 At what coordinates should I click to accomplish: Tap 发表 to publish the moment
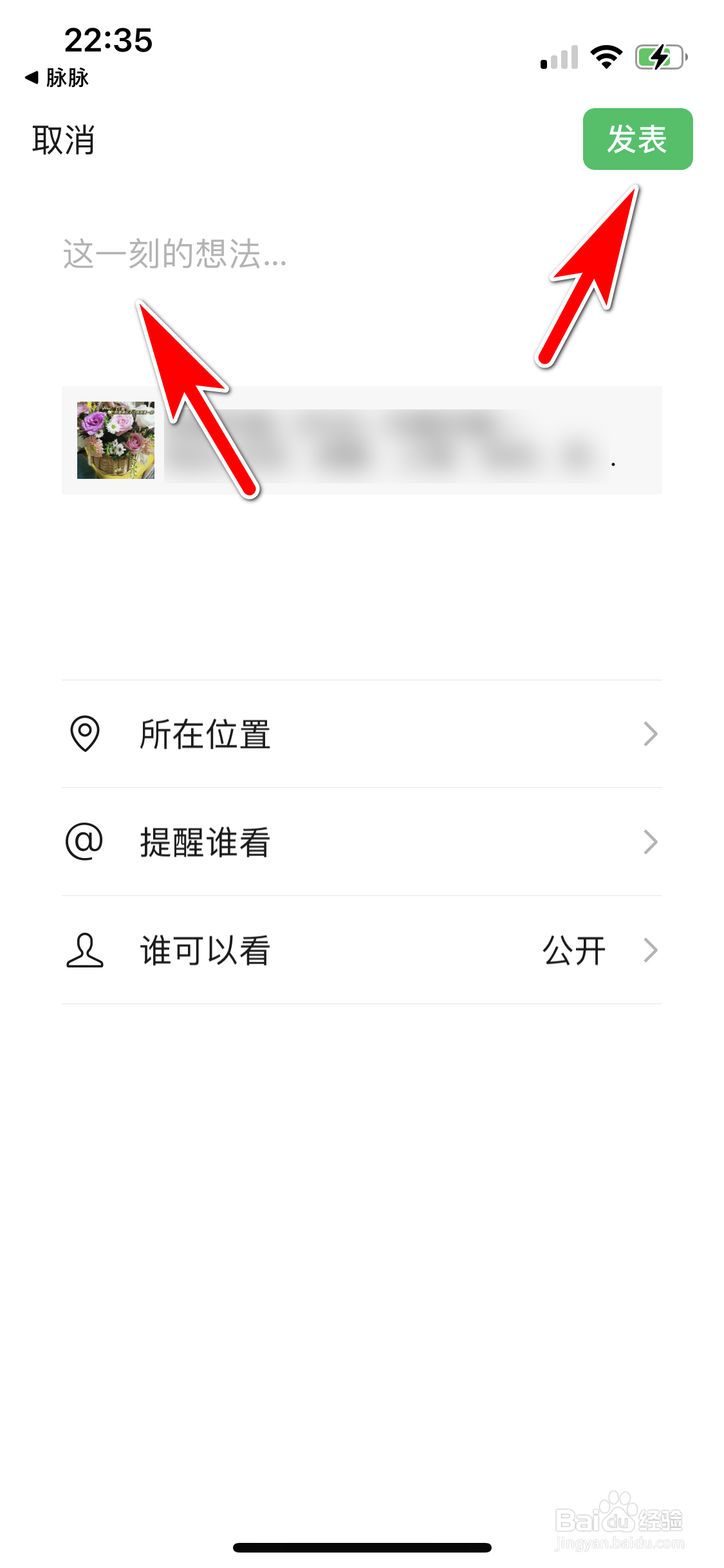click(638, 139)
